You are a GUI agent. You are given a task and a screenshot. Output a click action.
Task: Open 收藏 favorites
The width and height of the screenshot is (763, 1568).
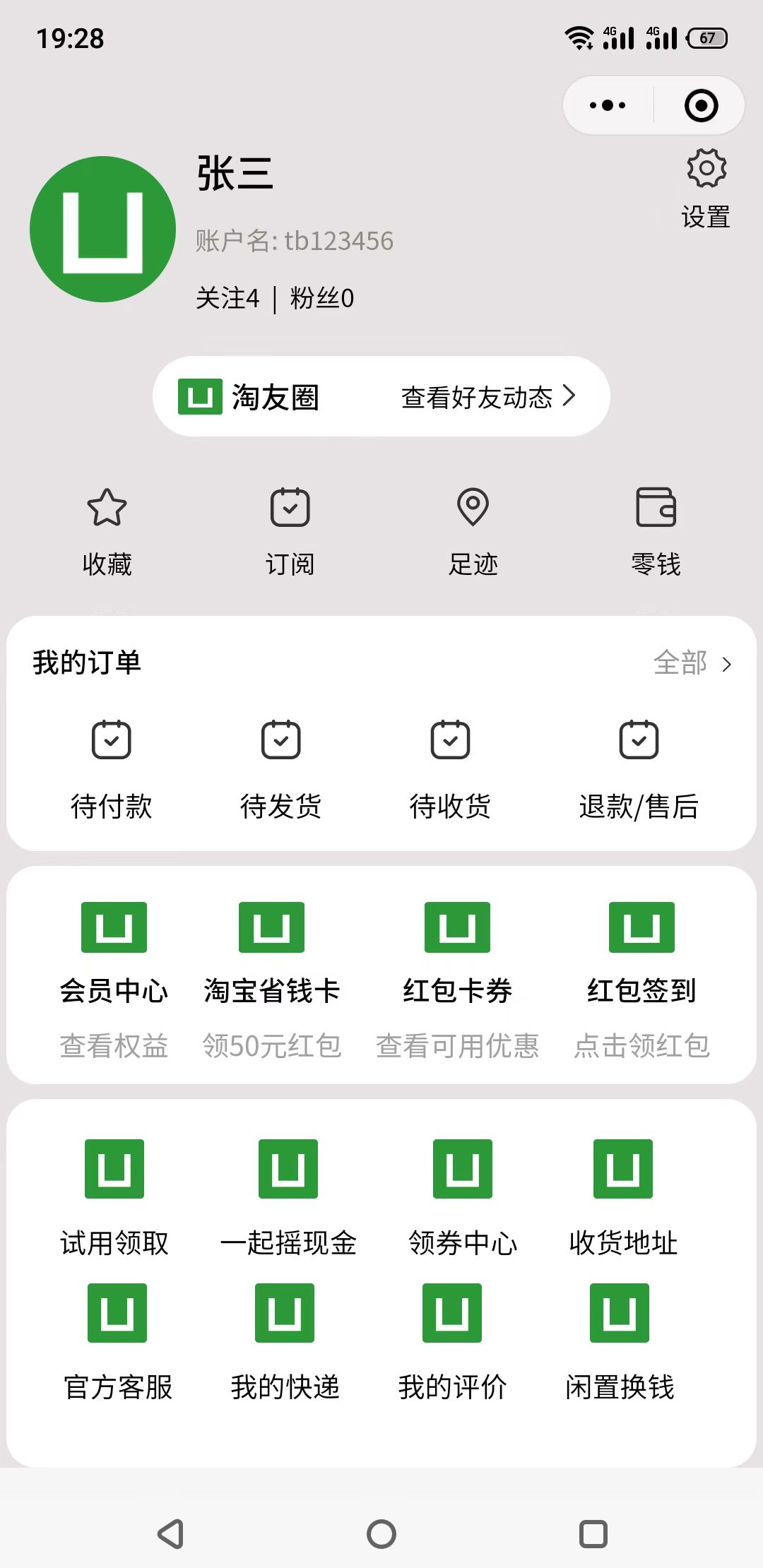107,531
